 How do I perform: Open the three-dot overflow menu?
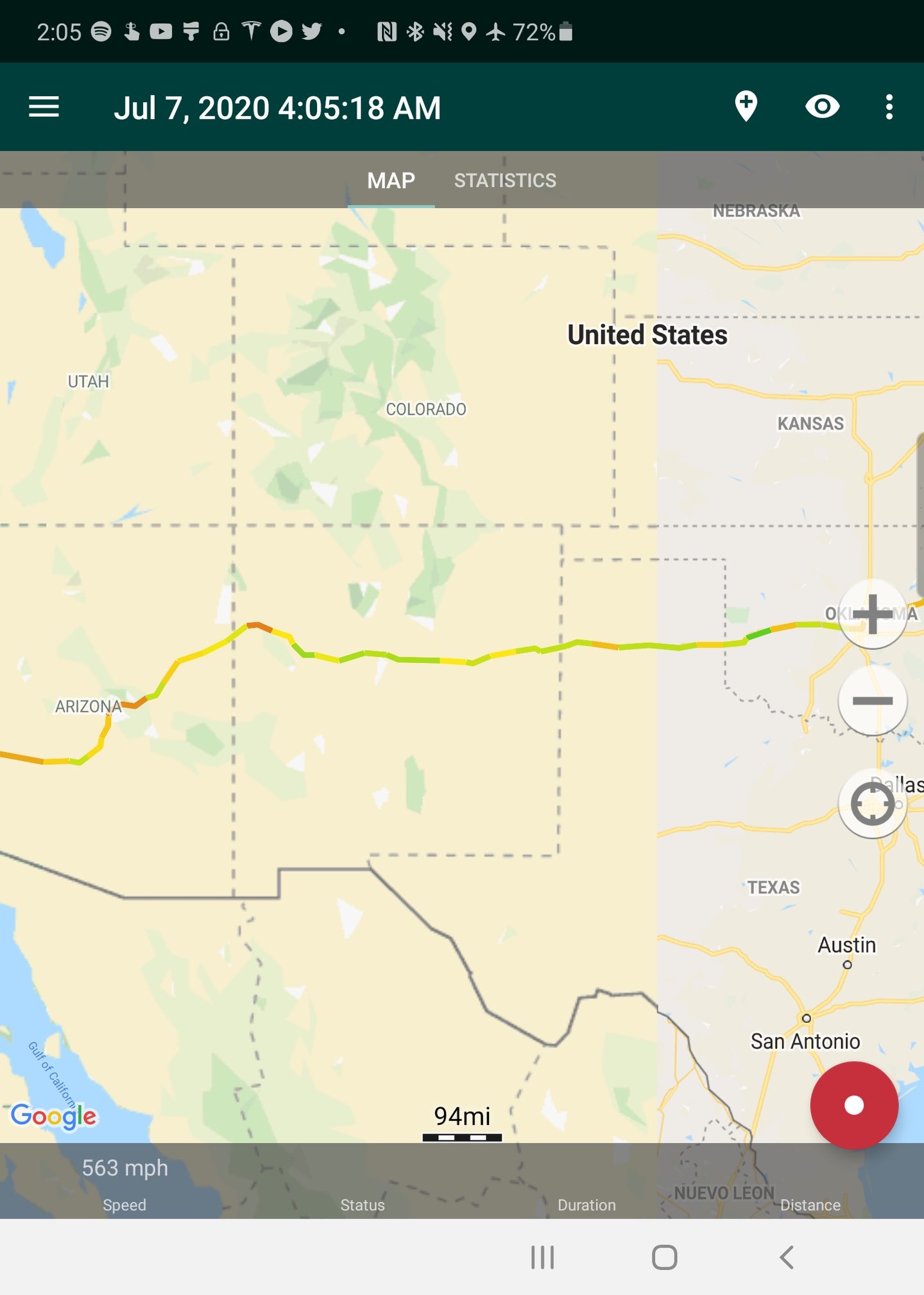(889, 107)
